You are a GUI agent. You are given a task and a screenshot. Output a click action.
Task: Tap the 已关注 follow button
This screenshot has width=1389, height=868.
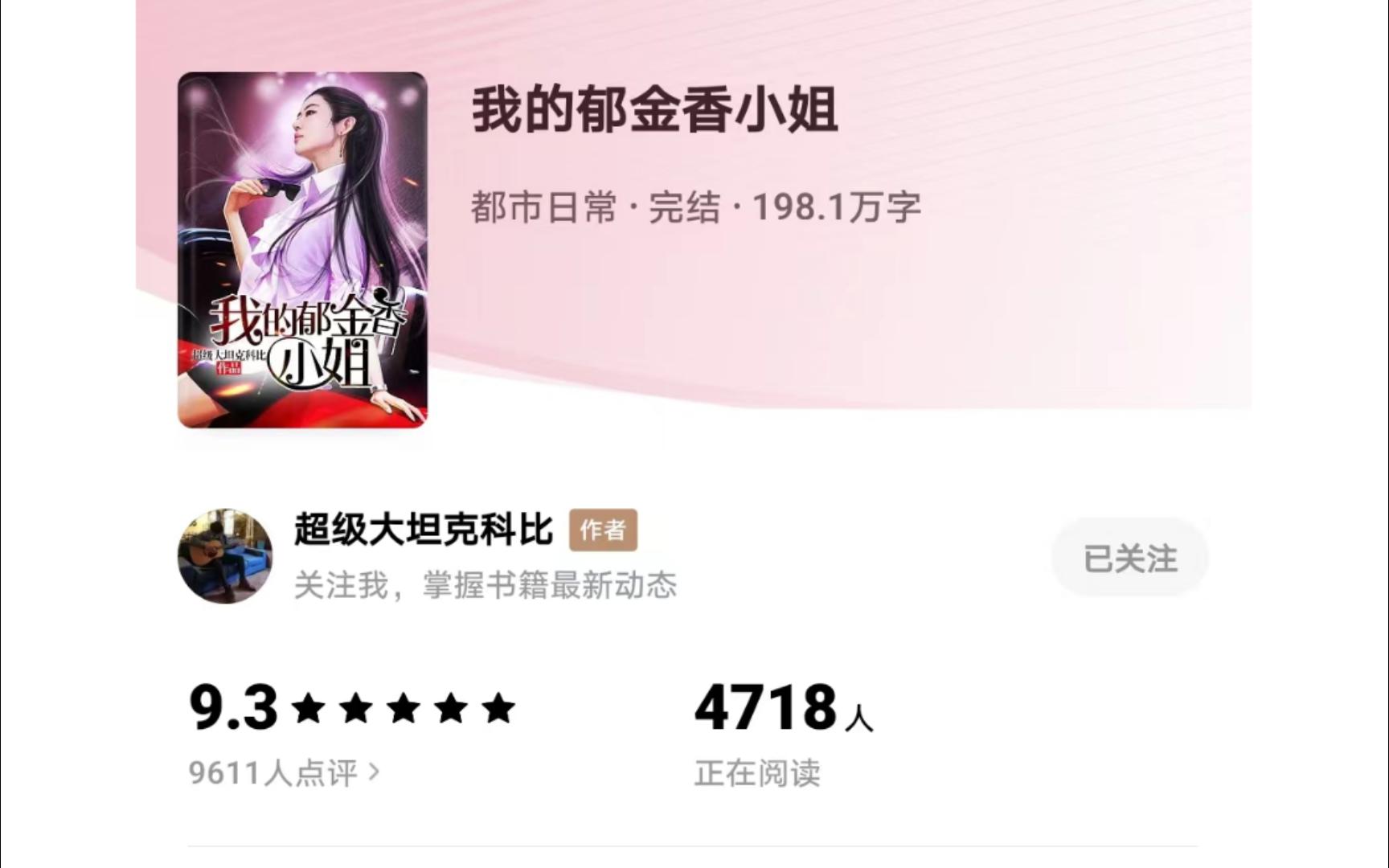[x=1129, y=558]
